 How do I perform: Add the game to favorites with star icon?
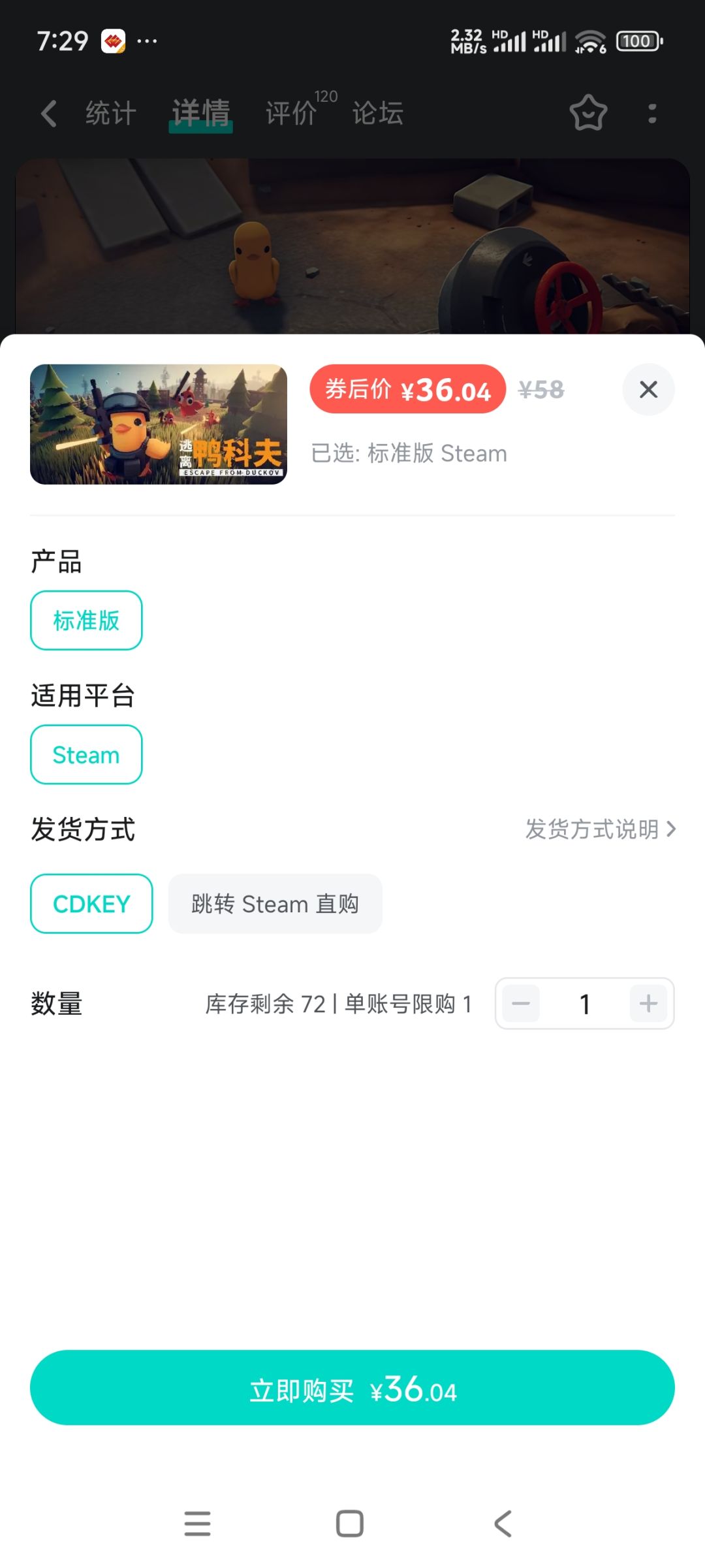tap(588, 113)
